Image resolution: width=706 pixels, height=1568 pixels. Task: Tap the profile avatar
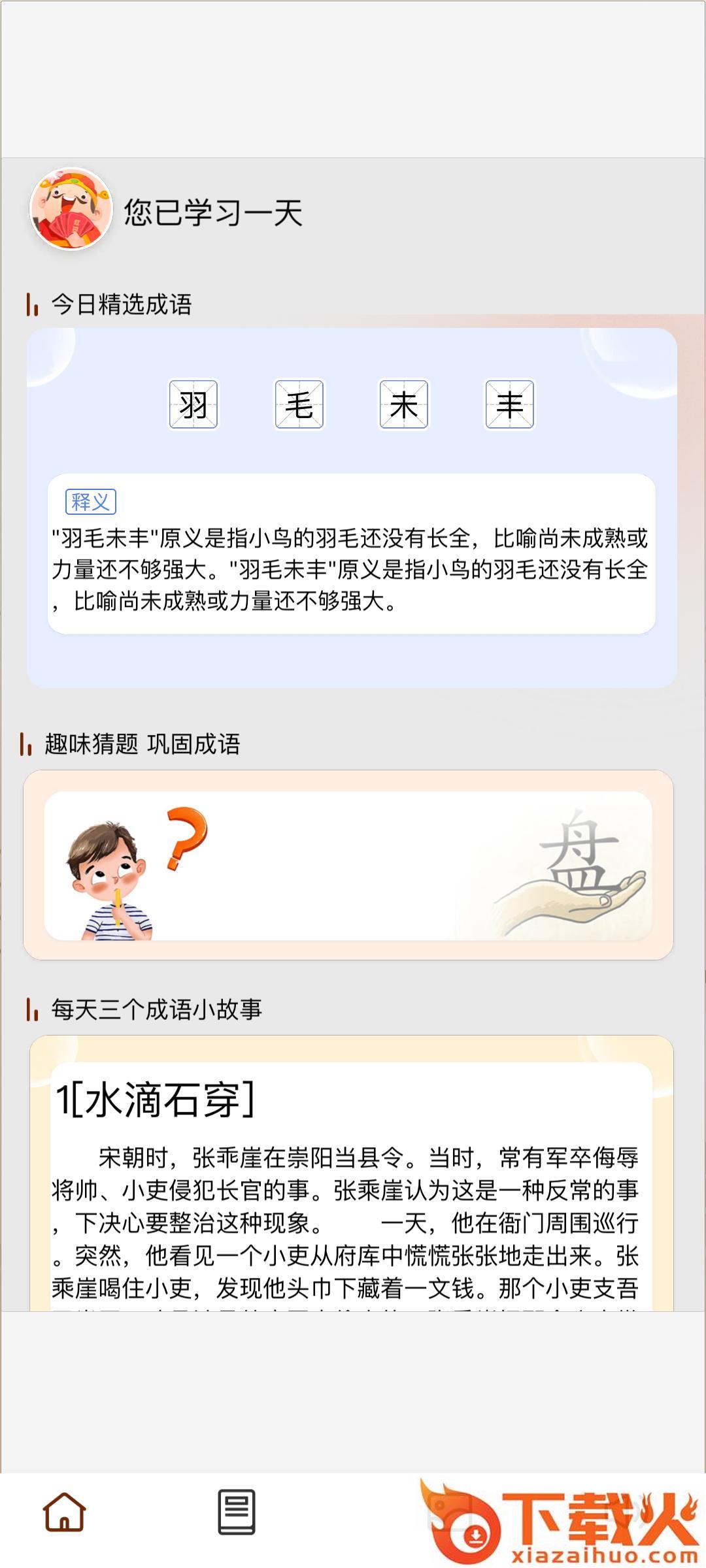[71, 210]
